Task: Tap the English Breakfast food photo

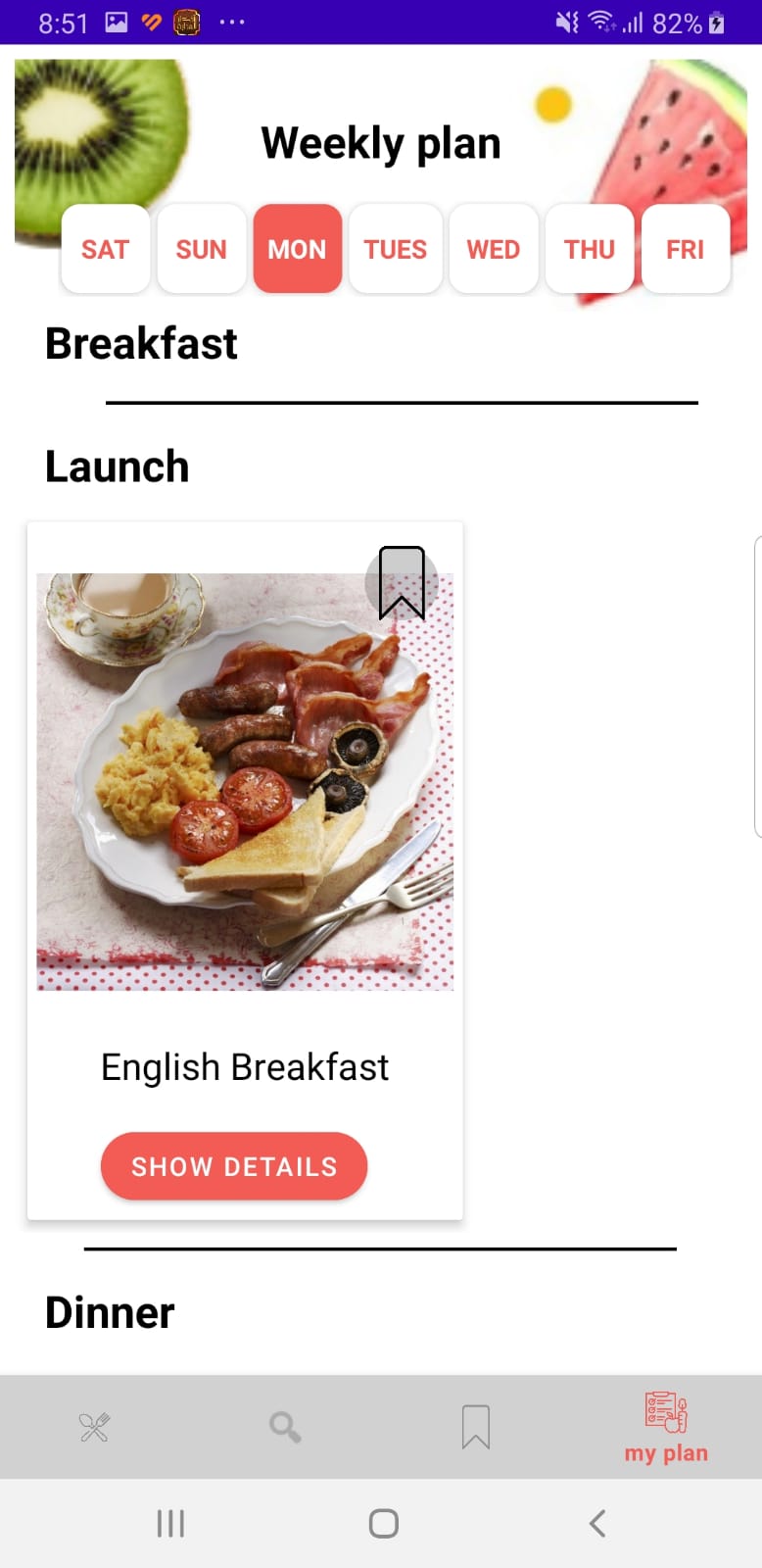Action: [244, 781]
